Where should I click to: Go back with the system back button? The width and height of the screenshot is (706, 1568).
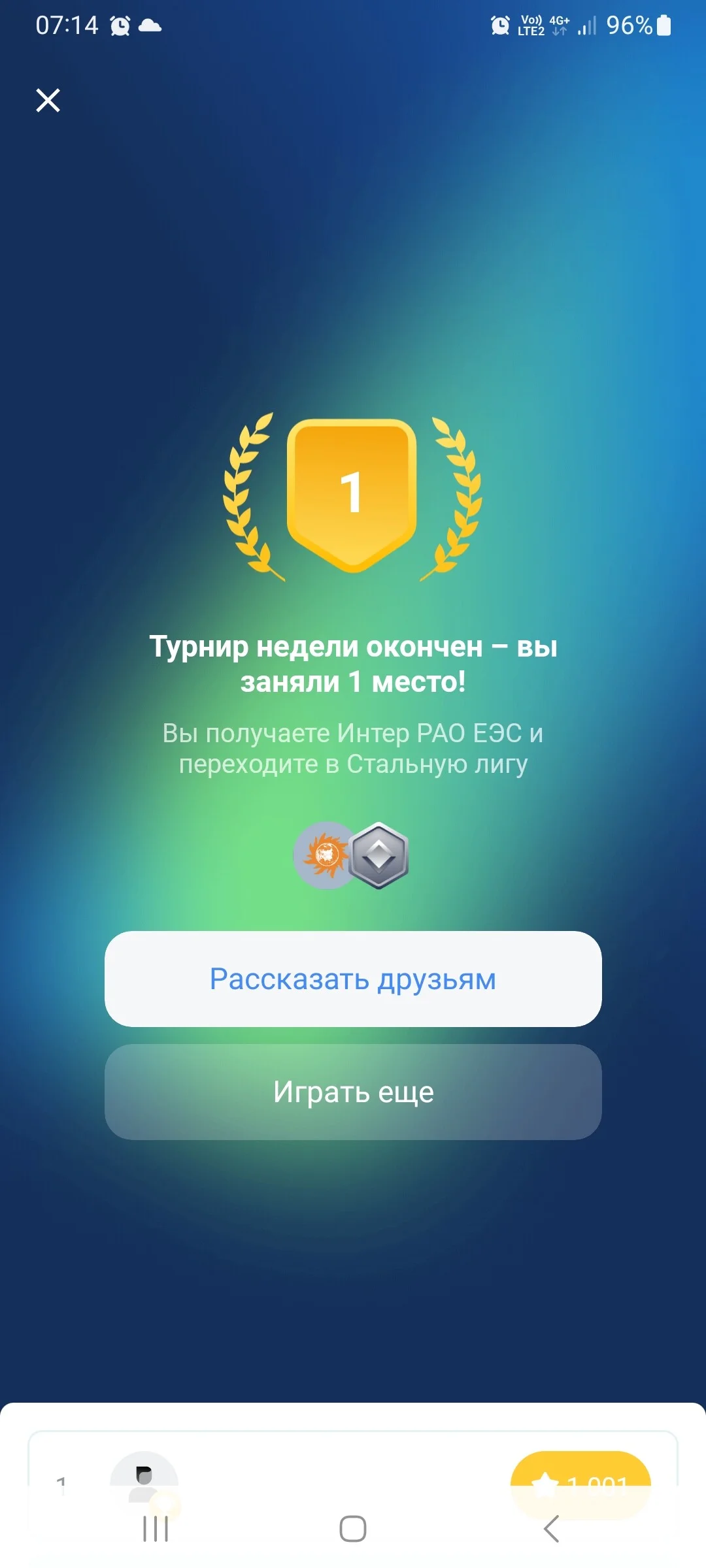[x=551, y=1529]
